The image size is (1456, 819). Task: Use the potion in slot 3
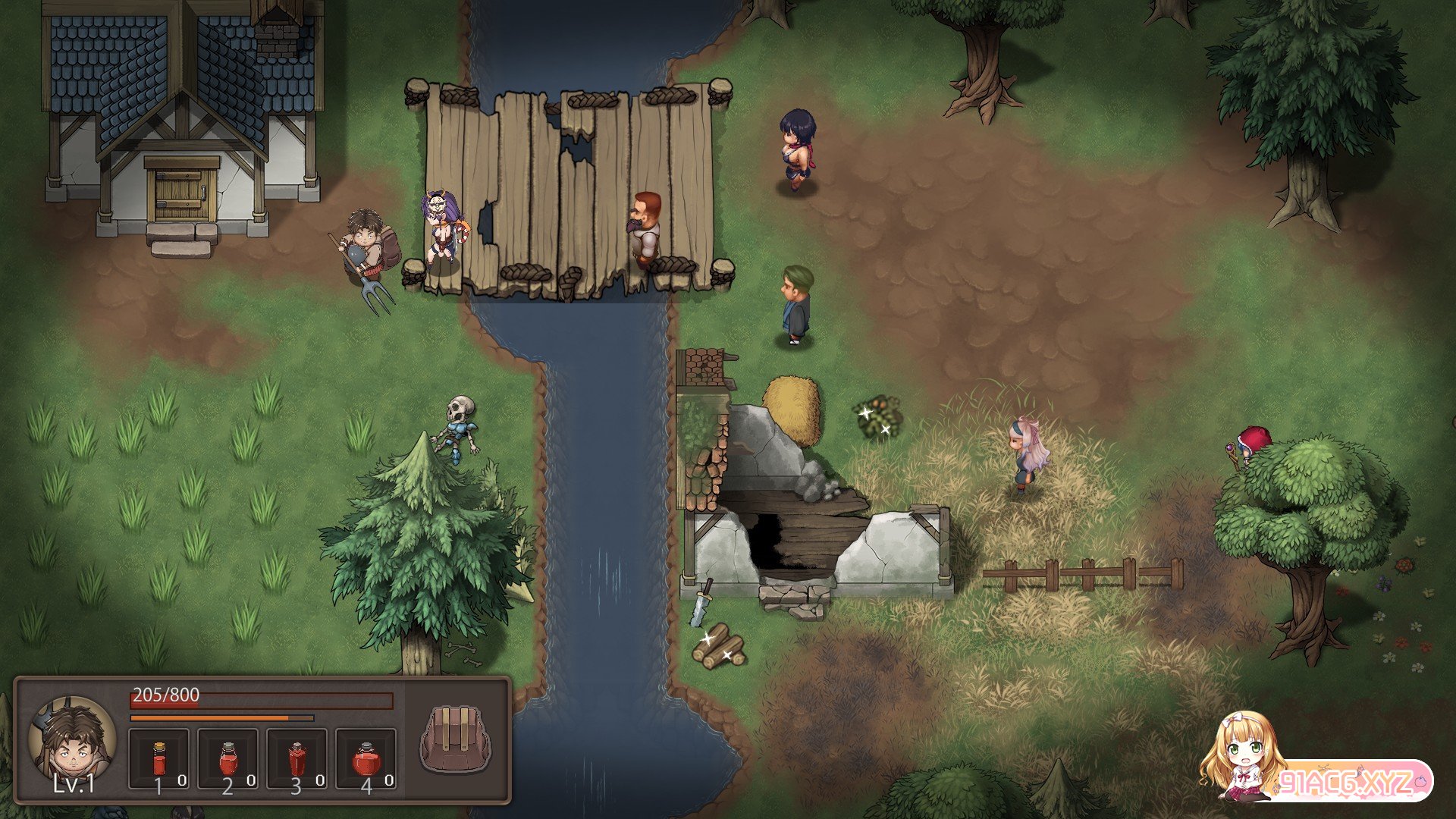(x=297, y=758)
